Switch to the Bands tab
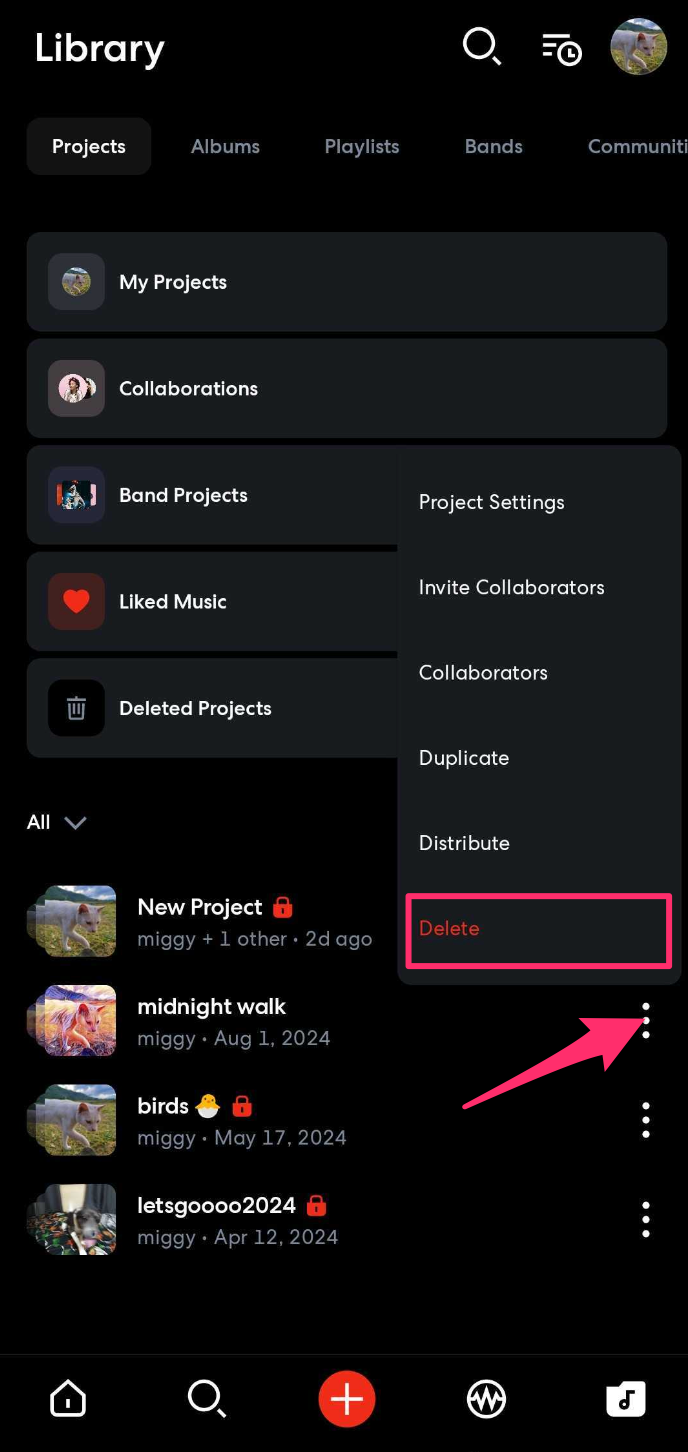The height and width of the screenshot is (1452, 688). pyautogui.click(x=494, y=146)
